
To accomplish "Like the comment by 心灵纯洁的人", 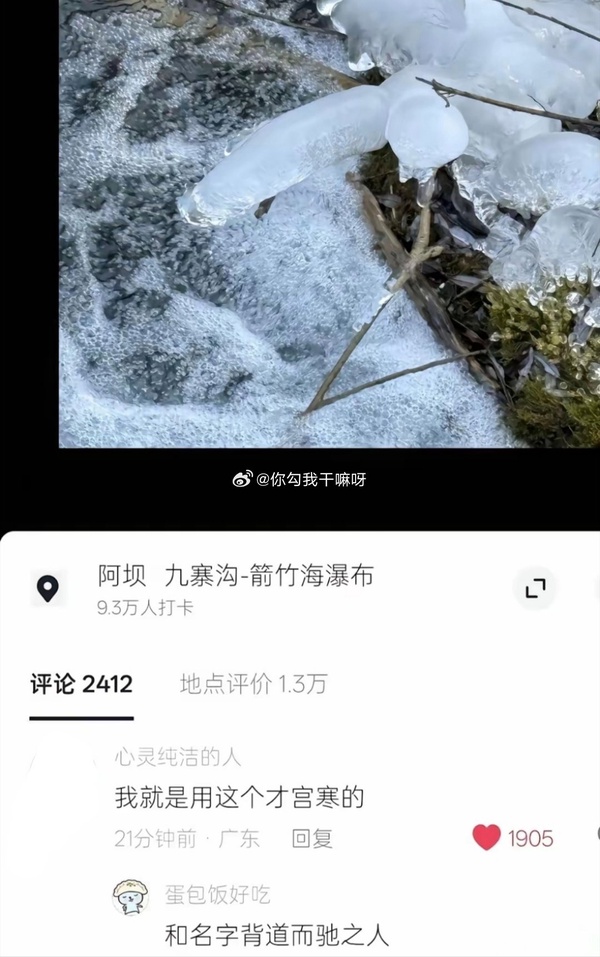I will tap(487, 838).
